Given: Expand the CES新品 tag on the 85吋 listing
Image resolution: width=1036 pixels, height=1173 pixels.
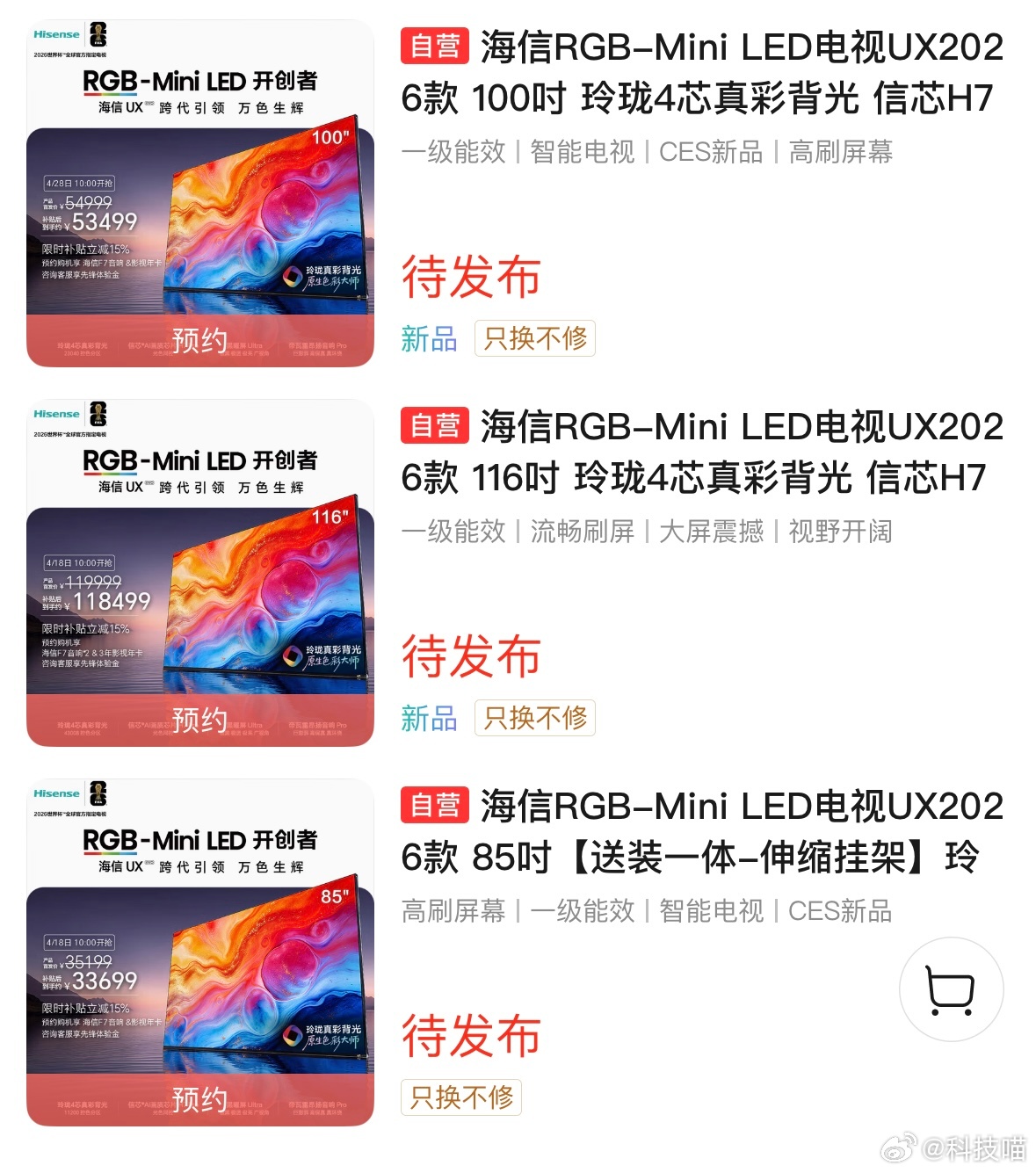Looking at the screenshot, I should pyautogui.click(x=838, y=912).
